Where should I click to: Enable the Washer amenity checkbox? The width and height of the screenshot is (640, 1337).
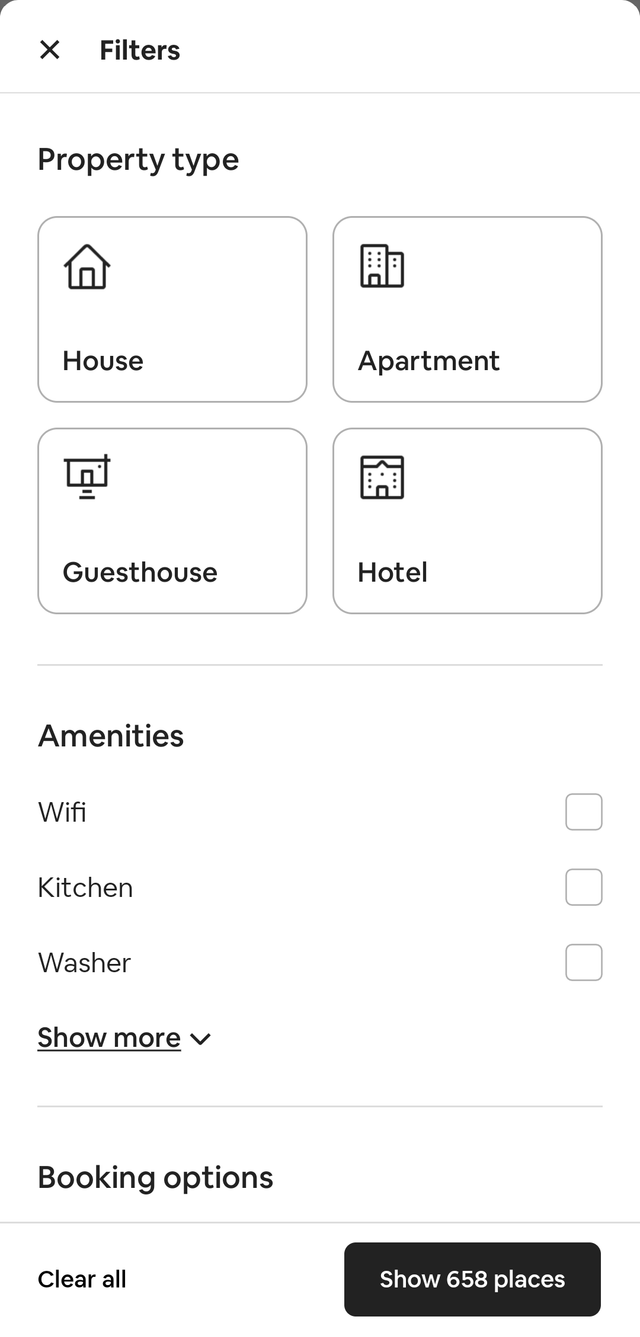tap(583, 963)
